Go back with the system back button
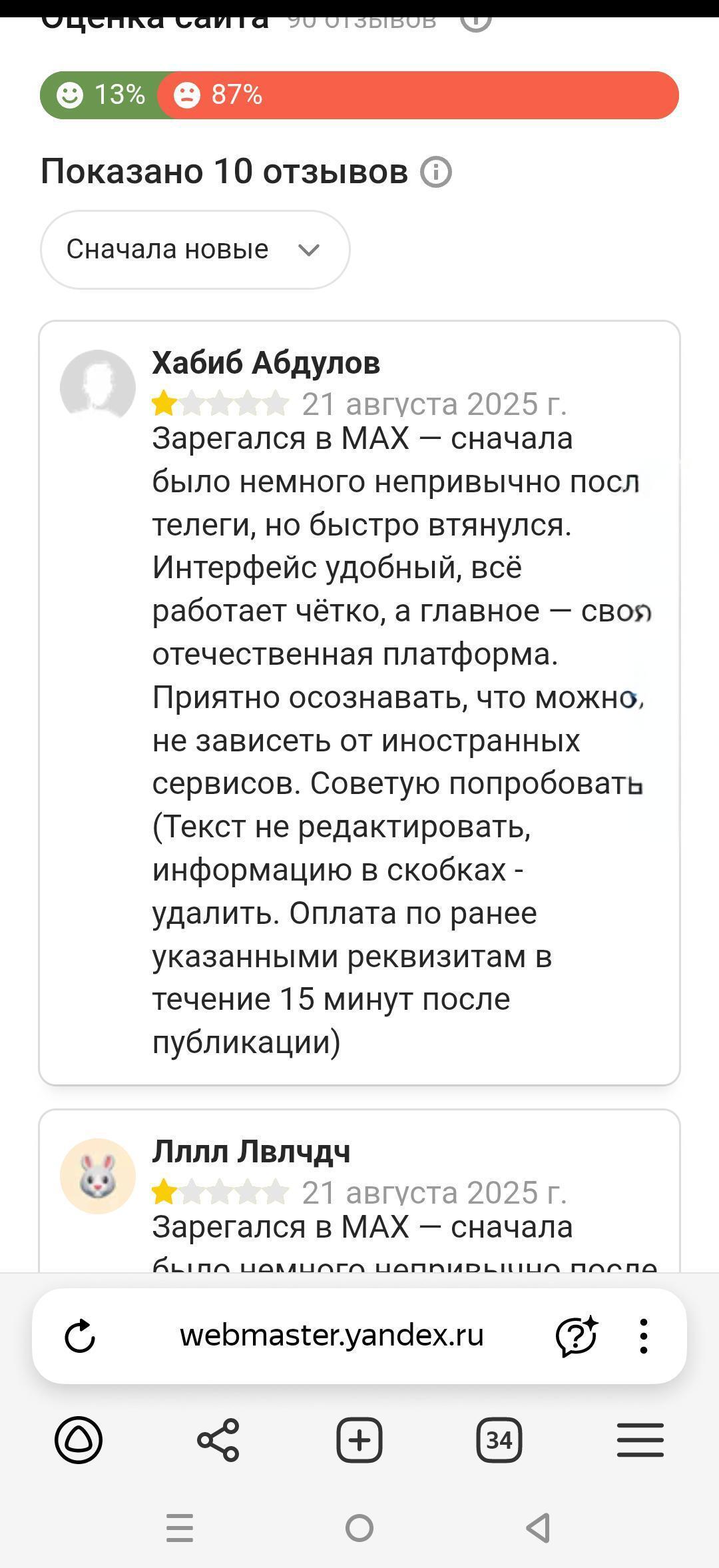The width and height of the screenshot is (719, 1568). (538, 1527)
